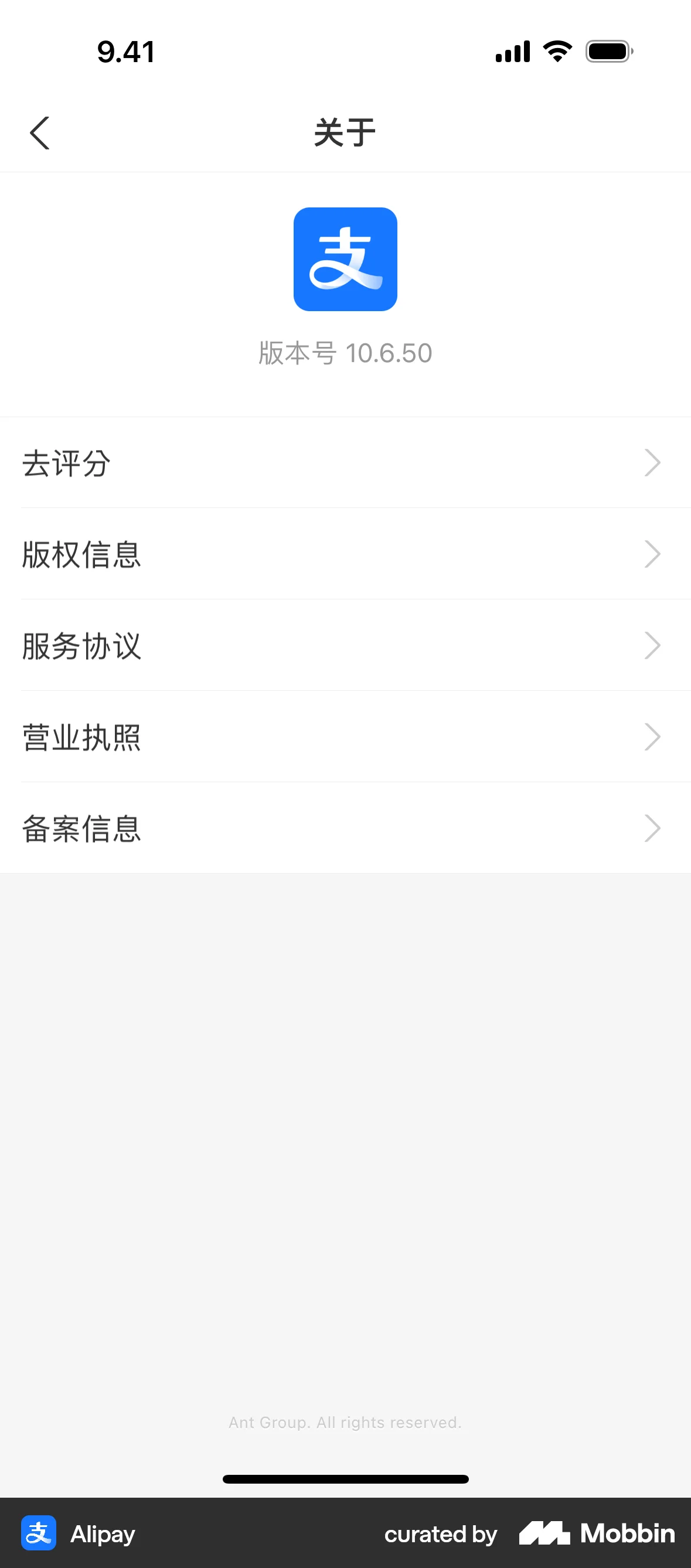Tap the back arrow to leave About page
Viewport: 691px width, 1568px height.
pyautogui.click(x=40, y=132)
